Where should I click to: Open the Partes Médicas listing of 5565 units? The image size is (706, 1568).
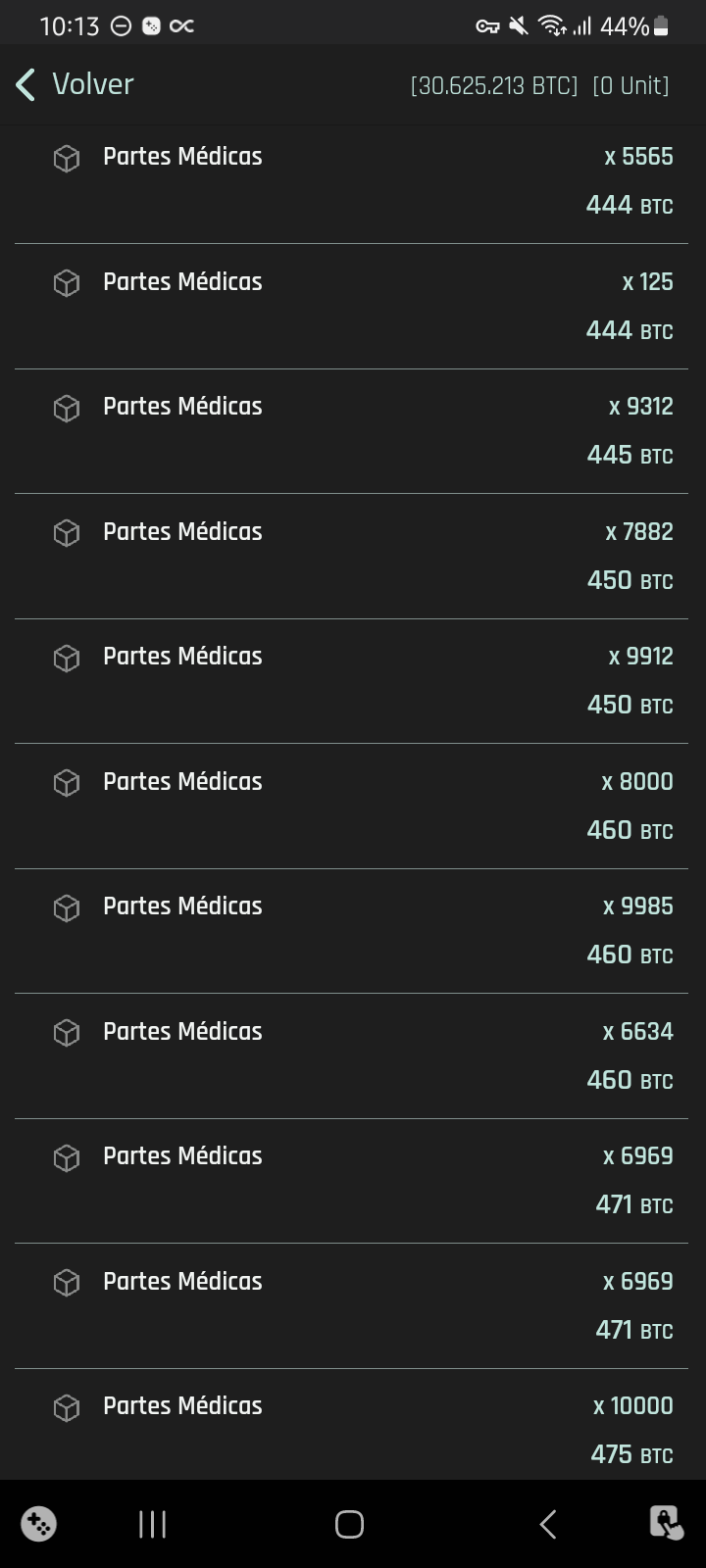pos(351,181)
